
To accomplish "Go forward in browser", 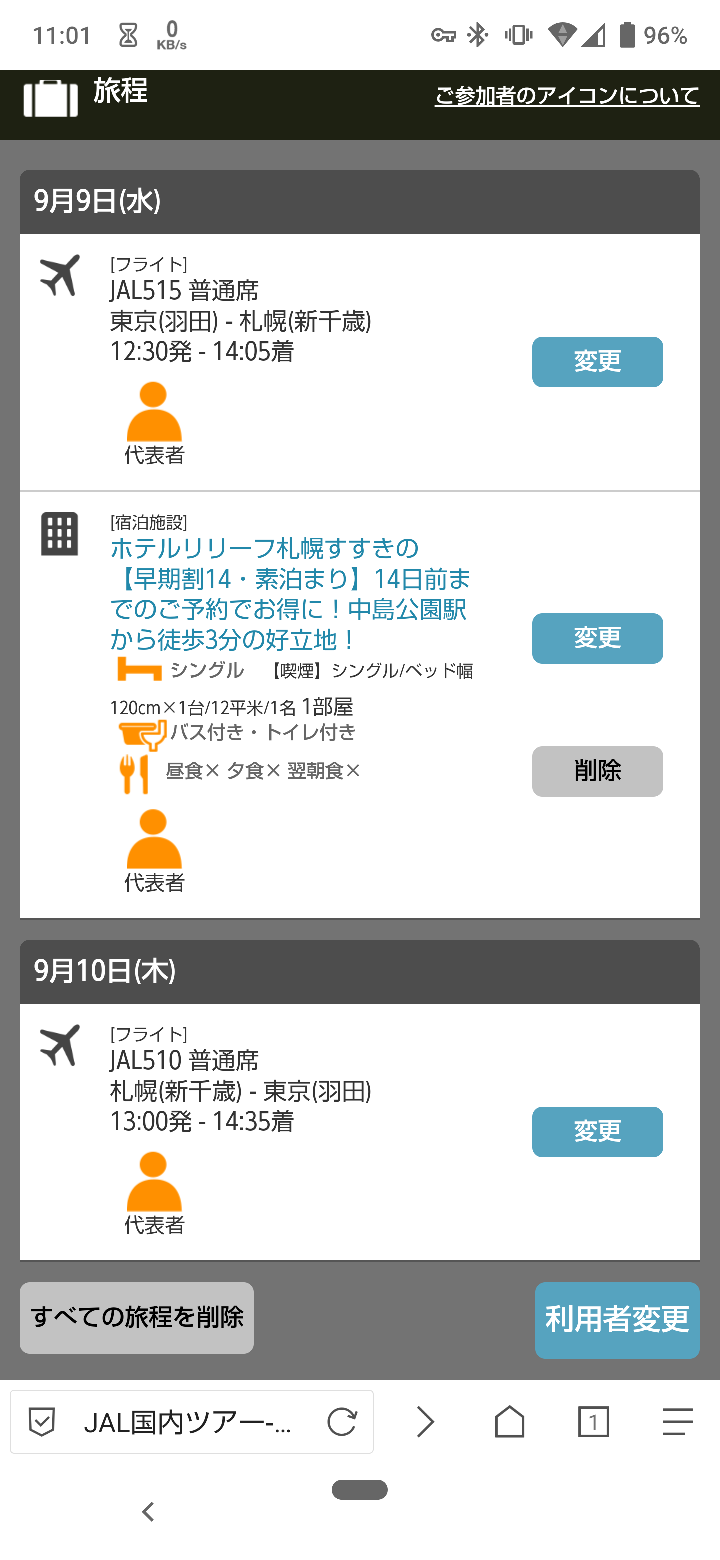I will [x=425, y=1421].
